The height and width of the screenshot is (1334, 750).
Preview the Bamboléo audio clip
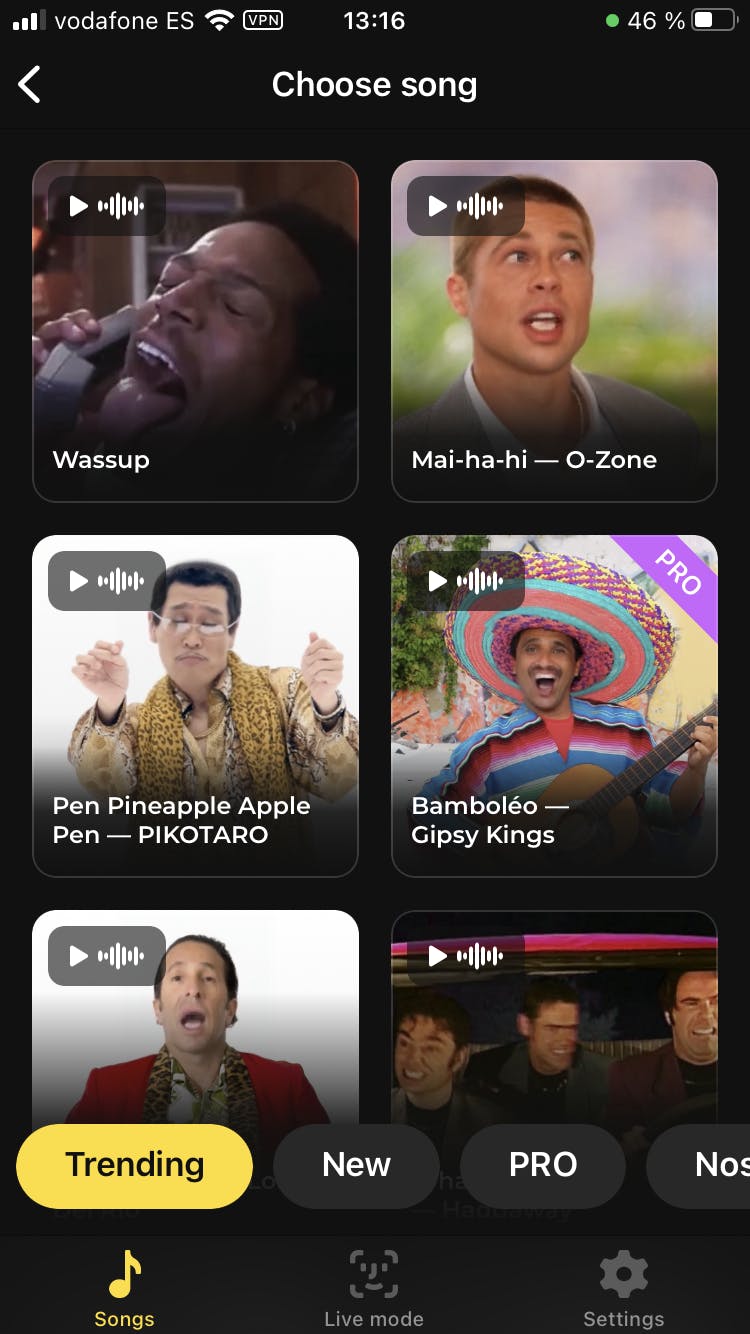tap(465, 580)
